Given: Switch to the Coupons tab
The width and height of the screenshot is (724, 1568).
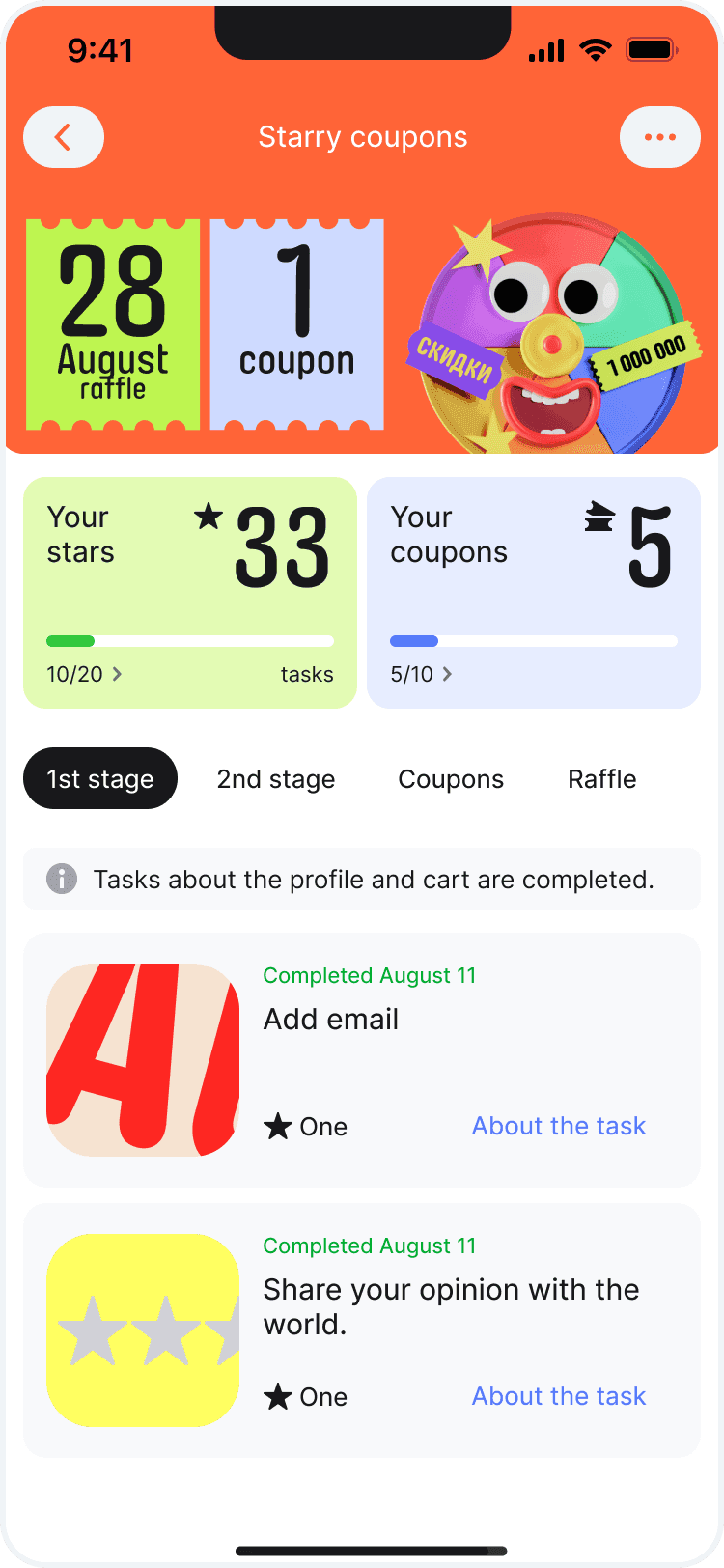Looking at the screenshot, I should 451,778.
